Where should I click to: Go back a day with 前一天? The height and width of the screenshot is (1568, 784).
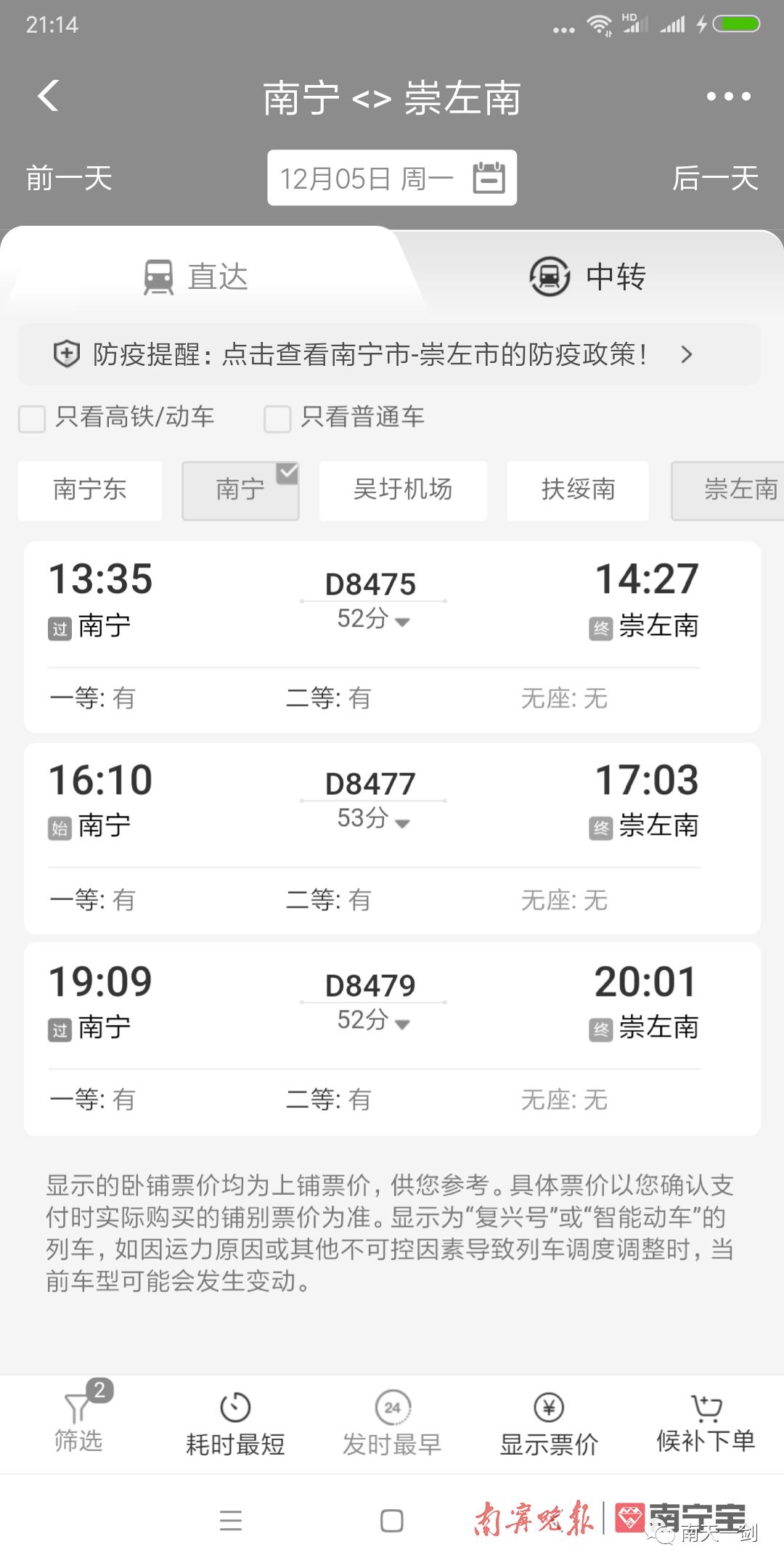point(67,179)
